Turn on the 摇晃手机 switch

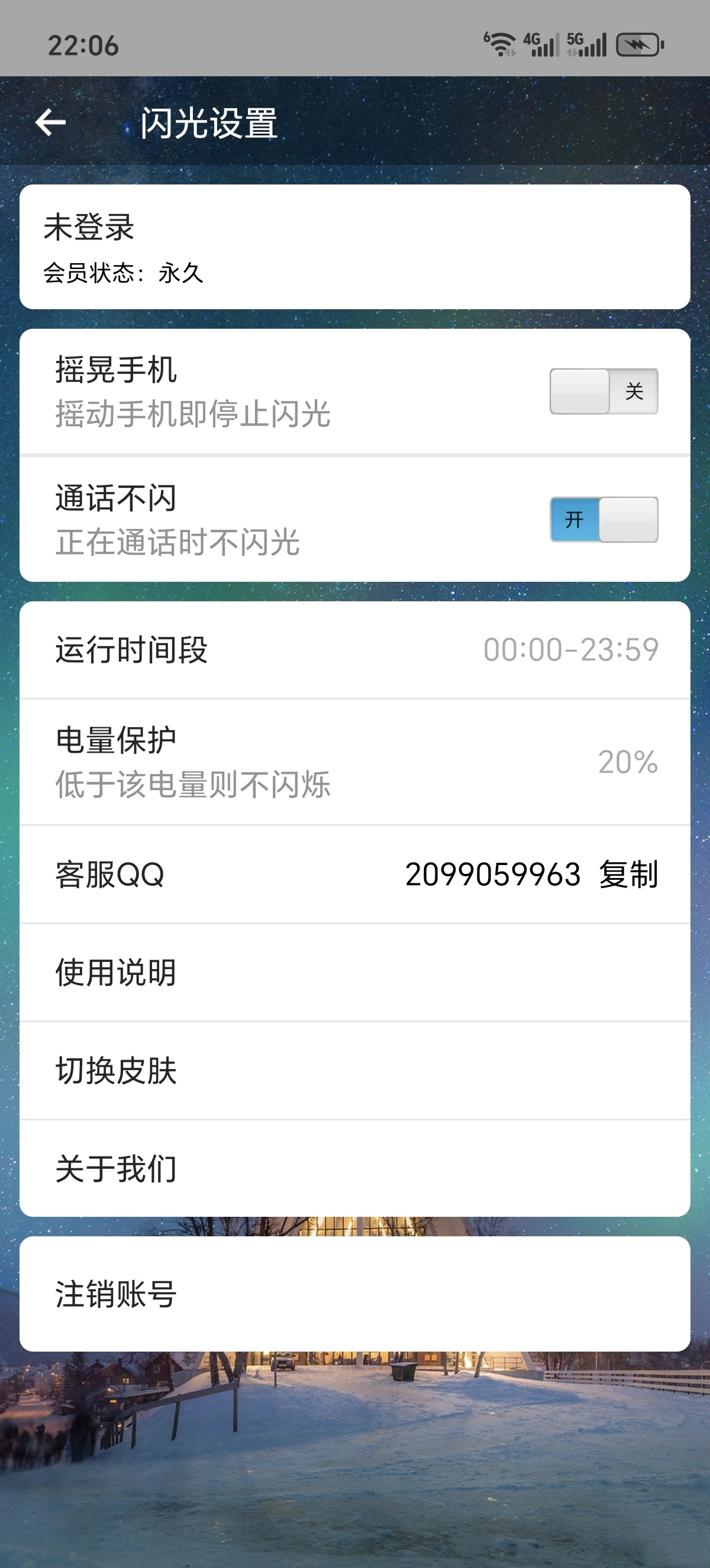tap(603, 391)
